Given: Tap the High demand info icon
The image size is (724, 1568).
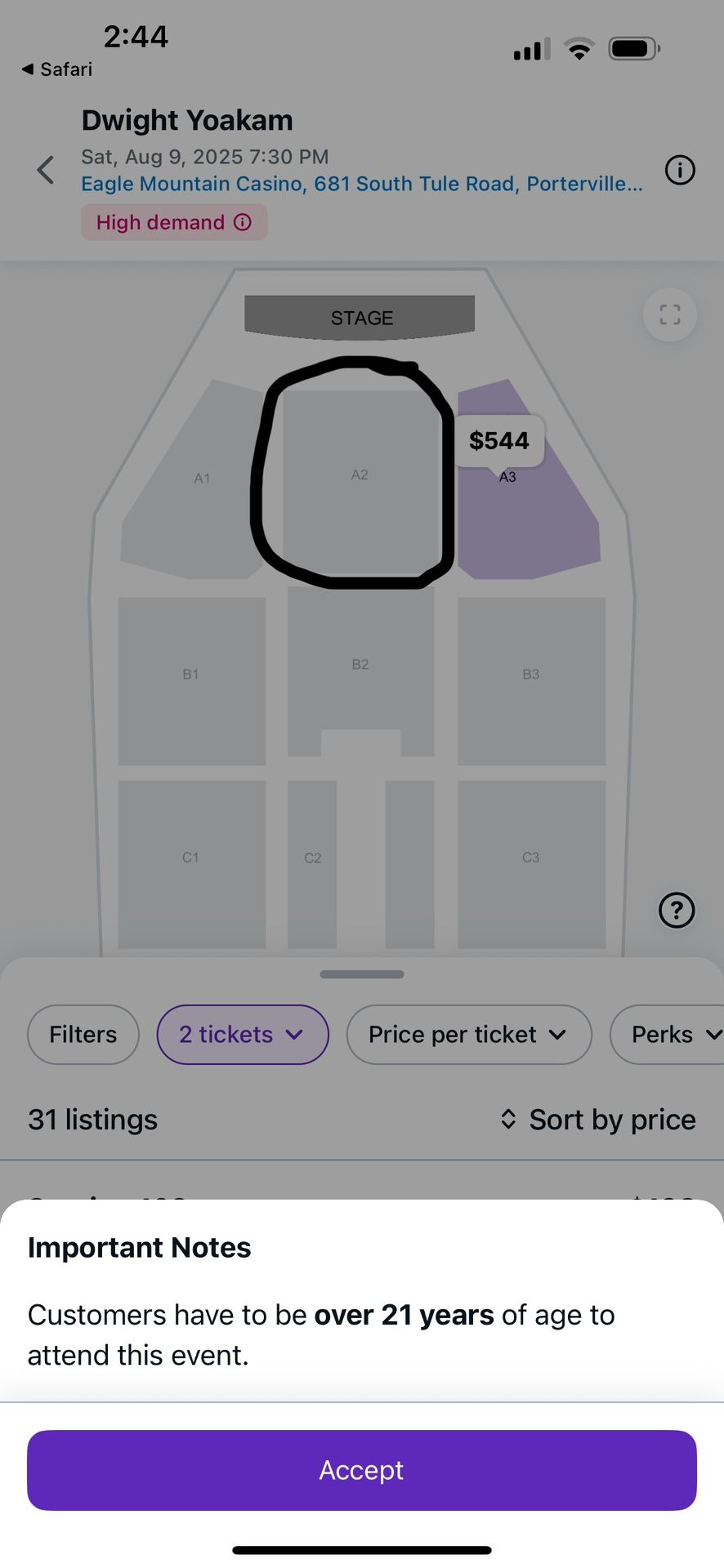Looking at the screenshot, I should coord(242,221).
